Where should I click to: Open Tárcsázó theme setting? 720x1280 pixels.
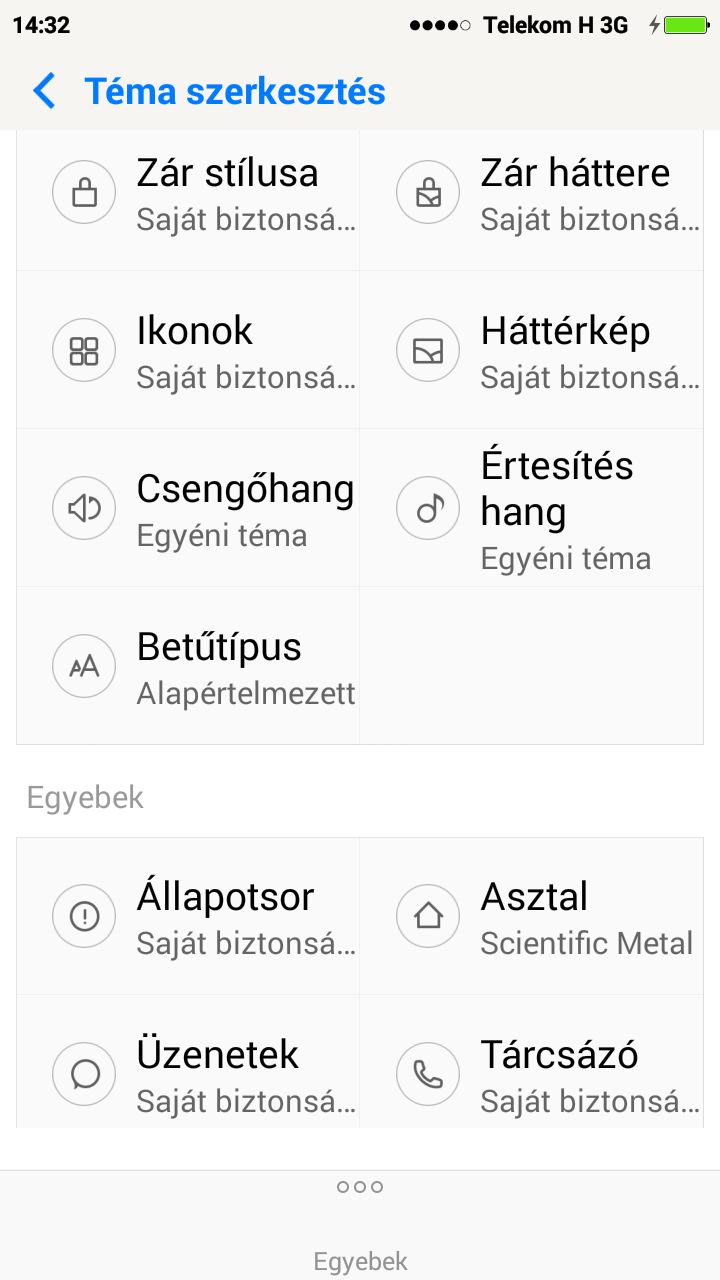point(531,1062)
